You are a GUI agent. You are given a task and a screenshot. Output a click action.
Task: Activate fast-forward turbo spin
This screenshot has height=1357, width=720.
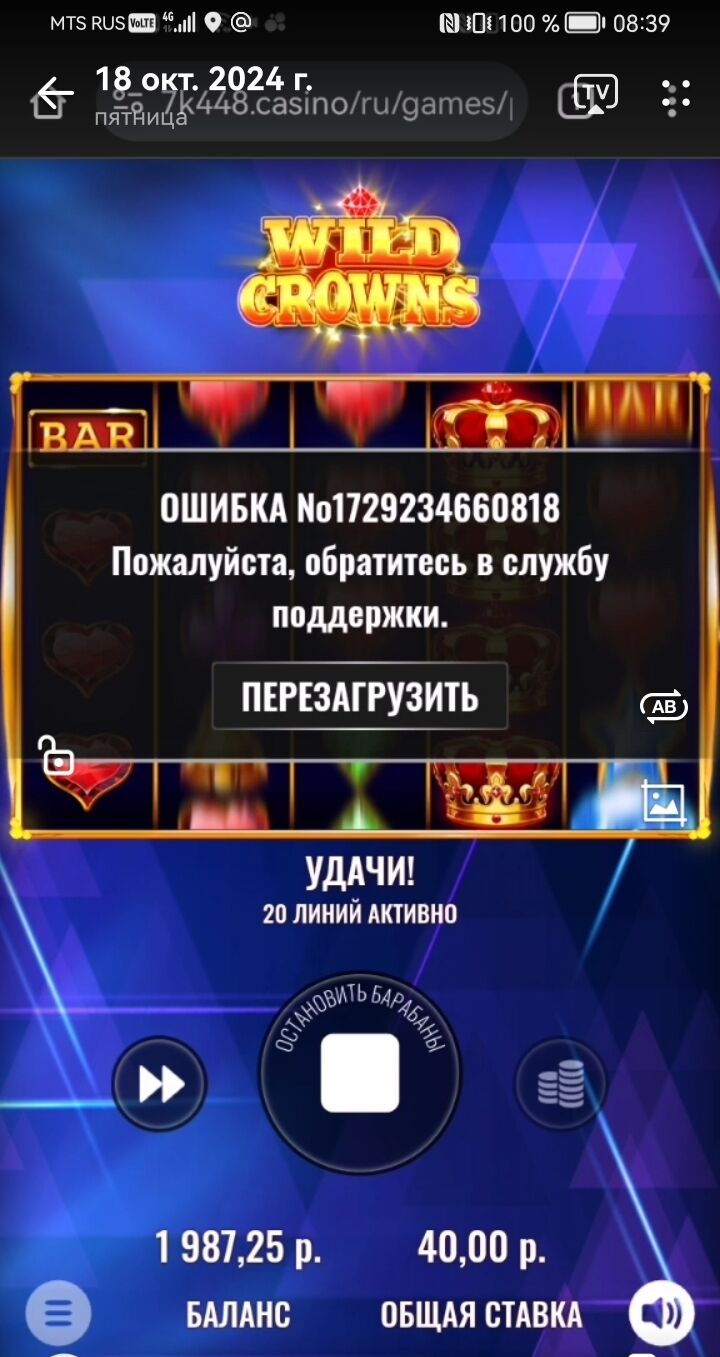coord(160,1084)
